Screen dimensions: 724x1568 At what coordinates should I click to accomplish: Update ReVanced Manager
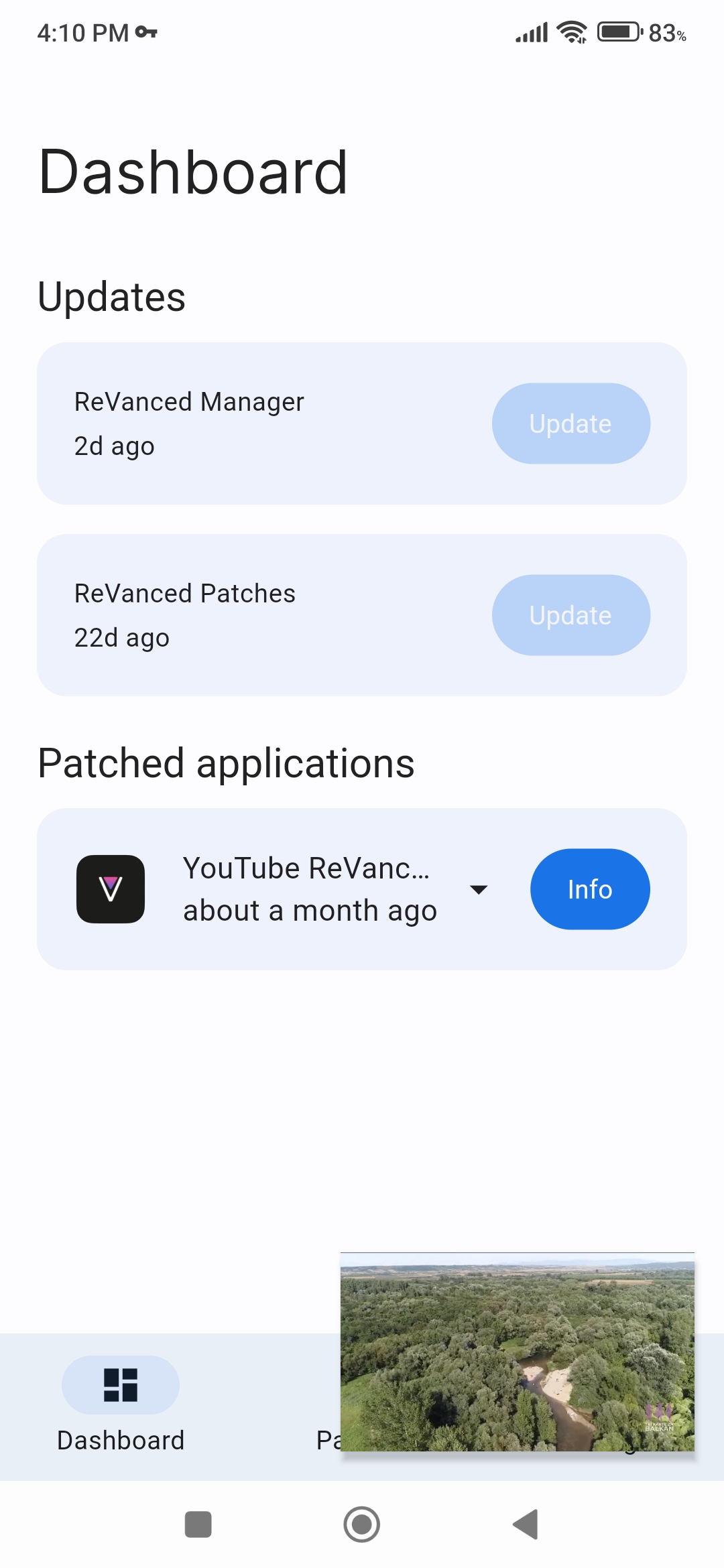[x=570, y=423]
